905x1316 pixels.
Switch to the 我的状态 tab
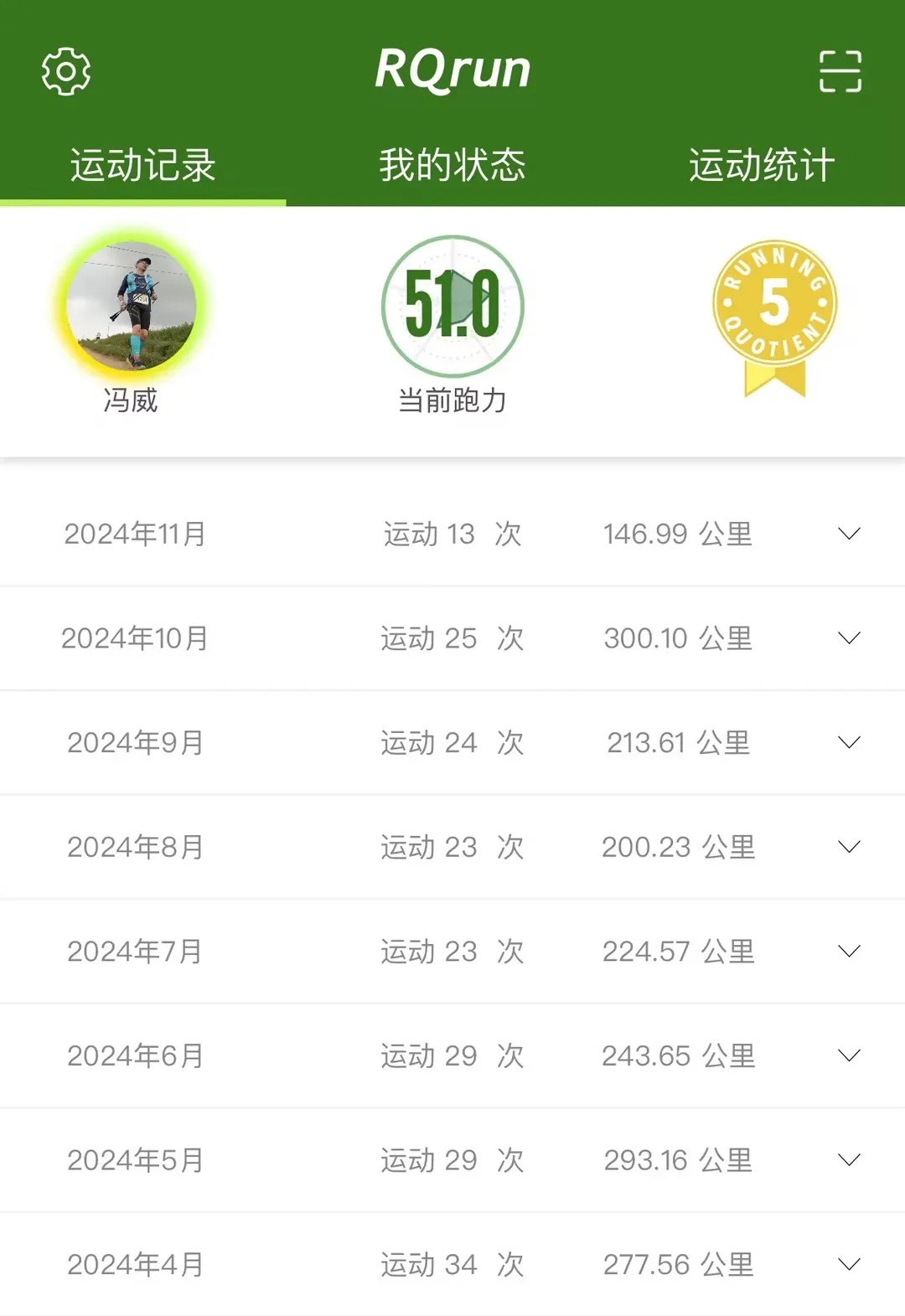[452, 165]
